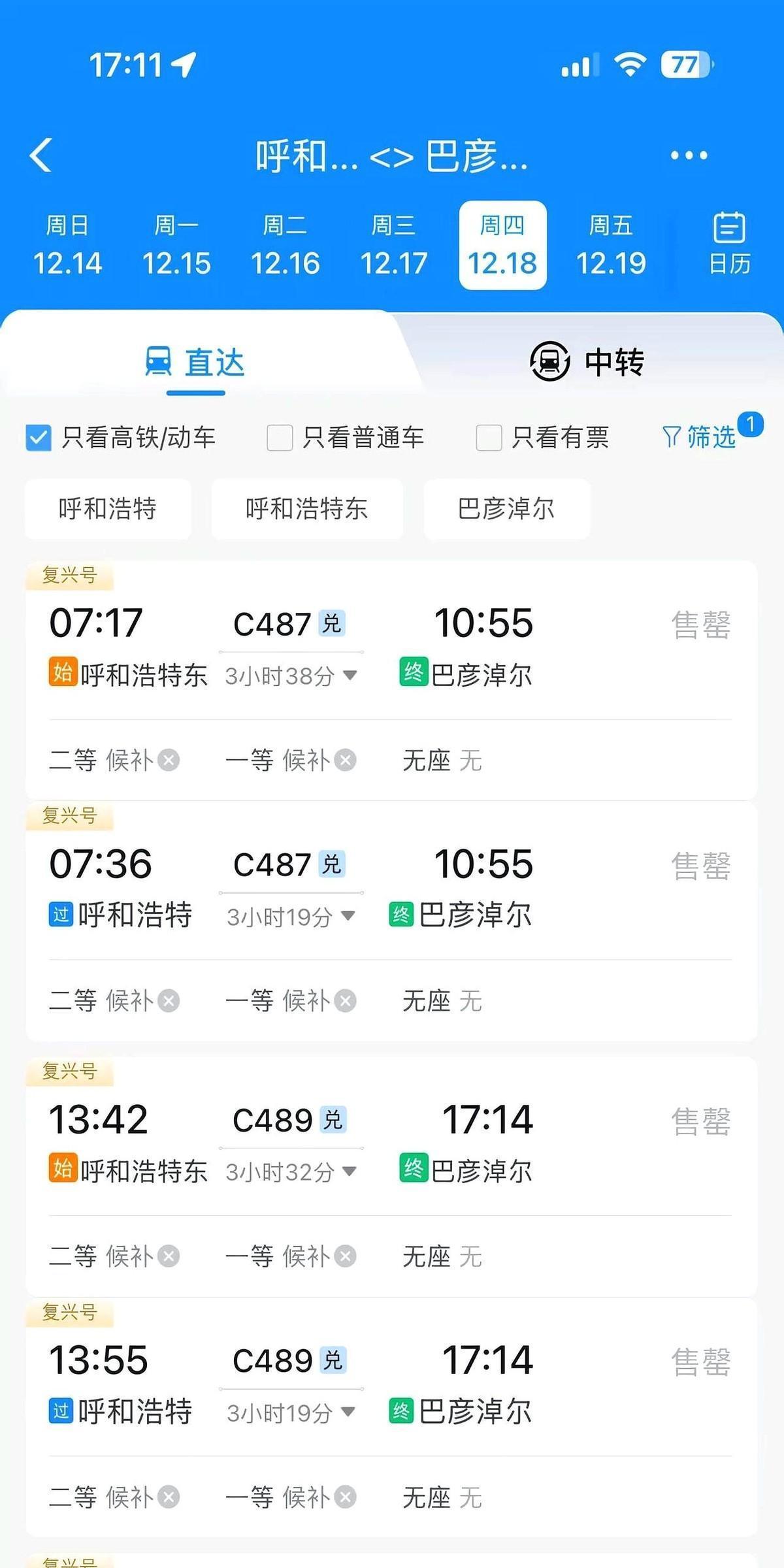
Task: Click the train icon beside 直达
Action: pyautogui.click(x=159, y=362)
